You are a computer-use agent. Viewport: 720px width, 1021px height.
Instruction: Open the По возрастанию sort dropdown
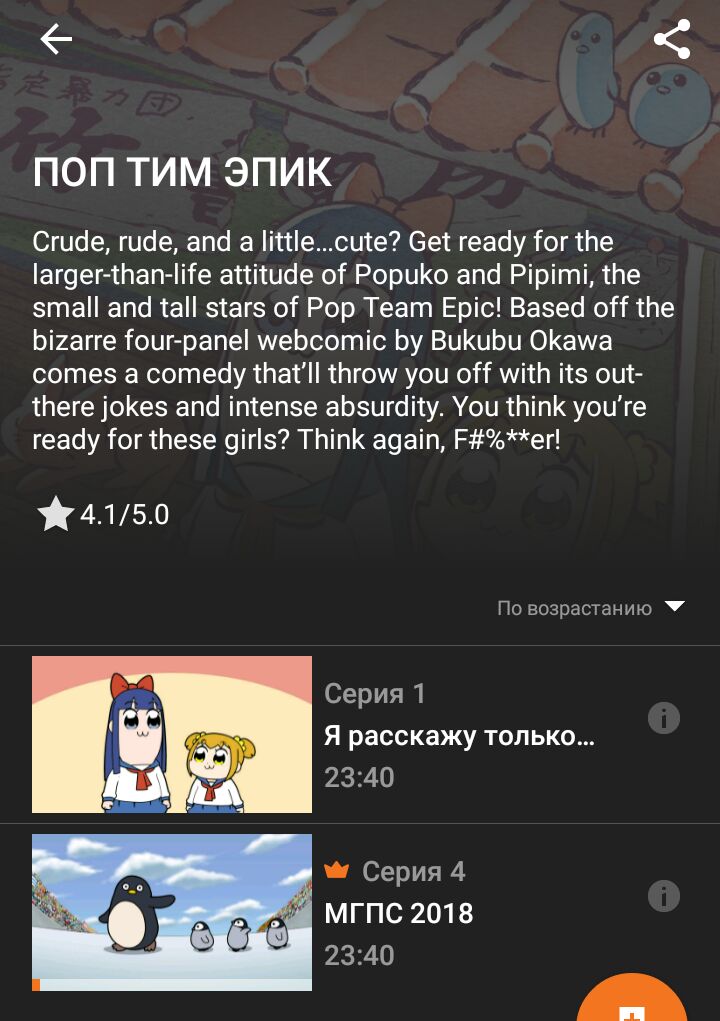pos(590,608)
